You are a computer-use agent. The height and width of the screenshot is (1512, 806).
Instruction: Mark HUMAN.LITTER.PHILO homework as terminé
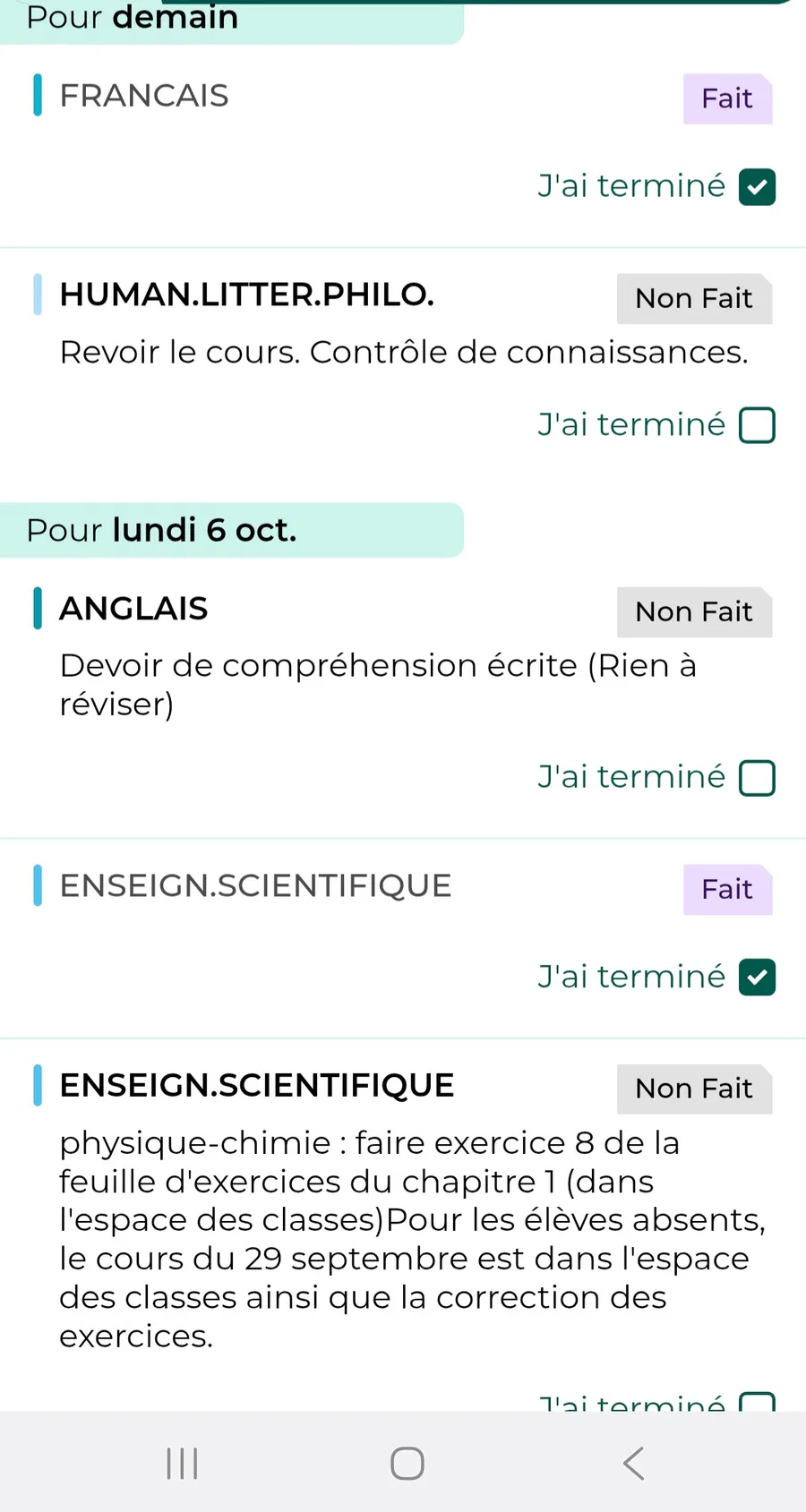[x=757, y=425]
